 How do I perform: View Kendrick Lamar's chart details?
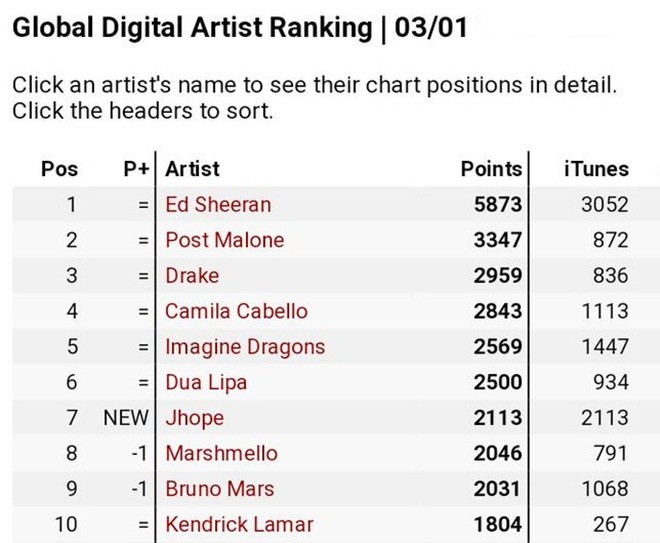[239, 524]
